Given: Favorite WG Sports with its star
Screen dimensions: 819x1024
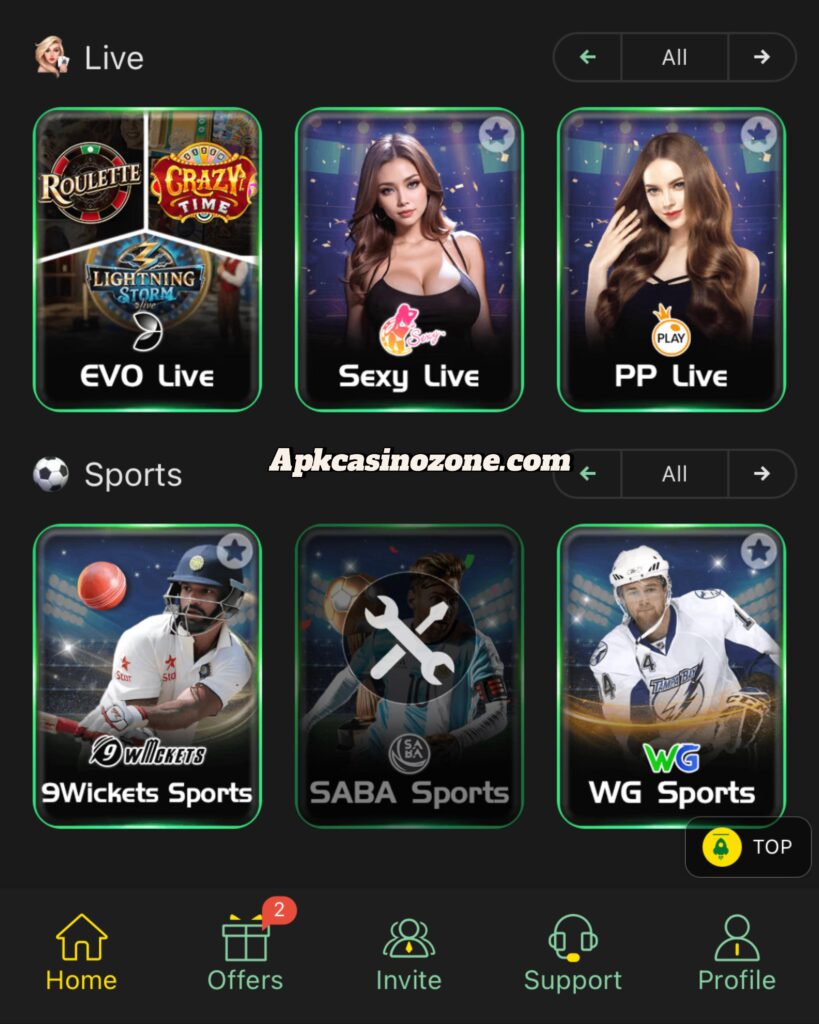Looking at the screenshot, I should tap(759, 550).
